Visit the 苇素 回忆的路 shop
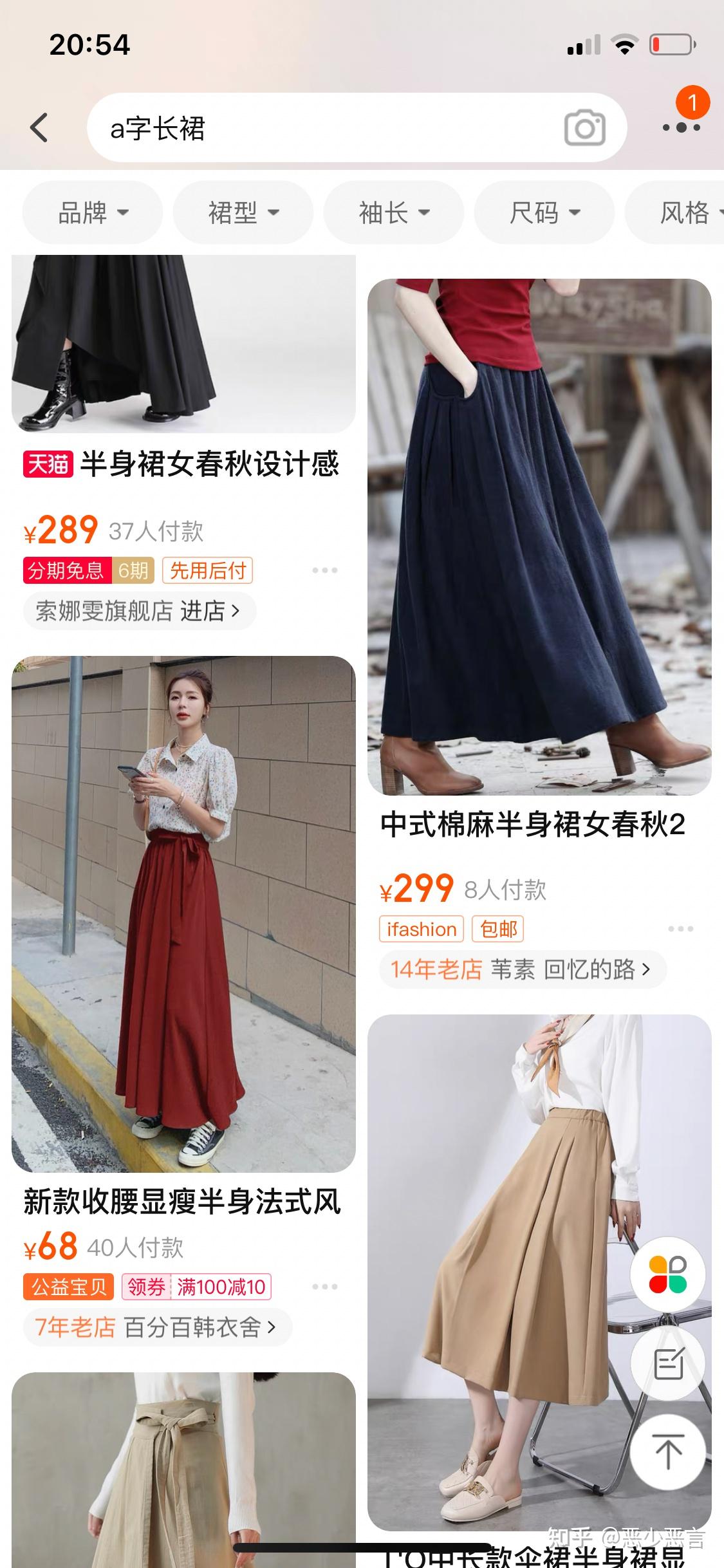This screenshot has height=1568, width=724. (523, 969)
